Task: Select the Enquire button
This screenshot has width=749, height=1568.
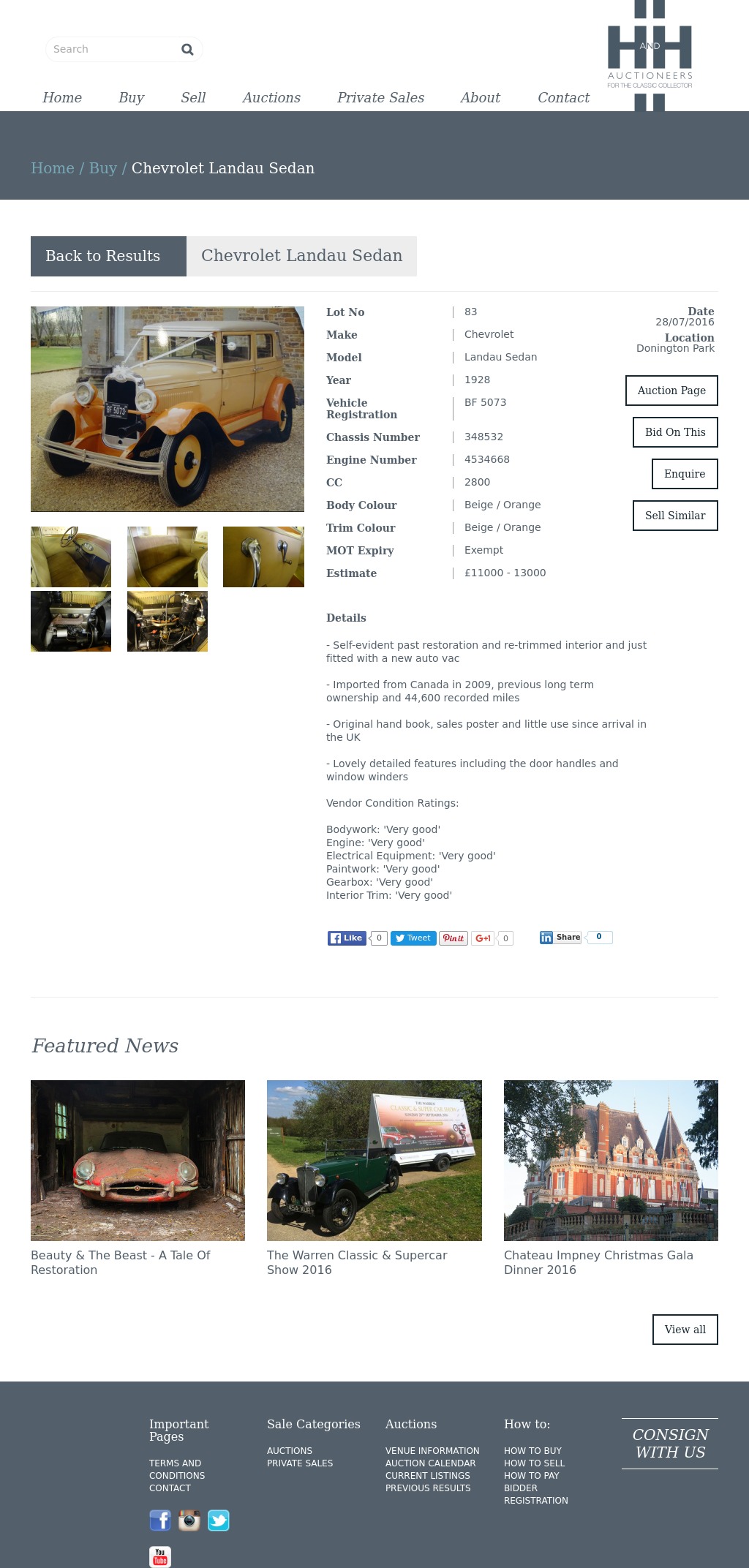Action: 685,474
